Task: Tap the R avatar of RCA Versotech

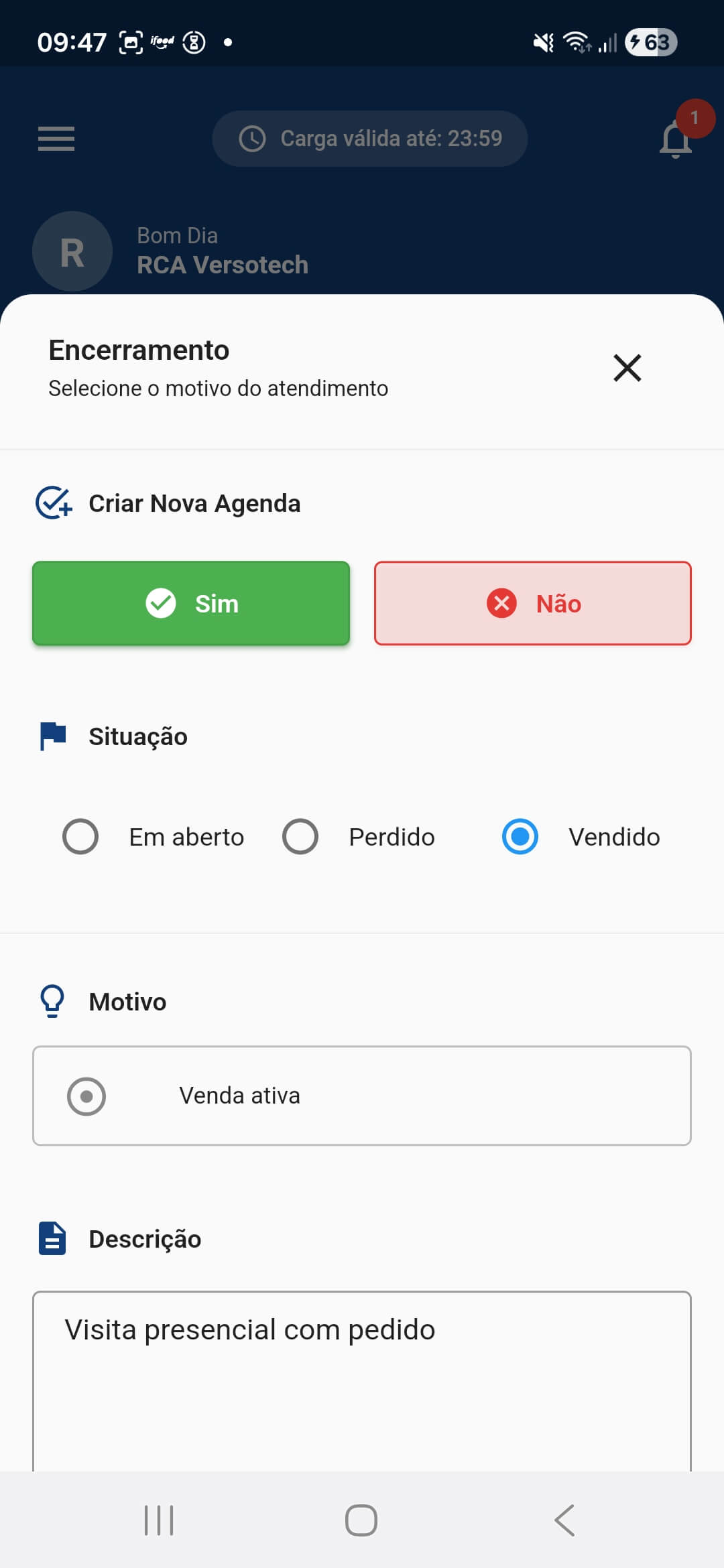Action: pos(72,251)
